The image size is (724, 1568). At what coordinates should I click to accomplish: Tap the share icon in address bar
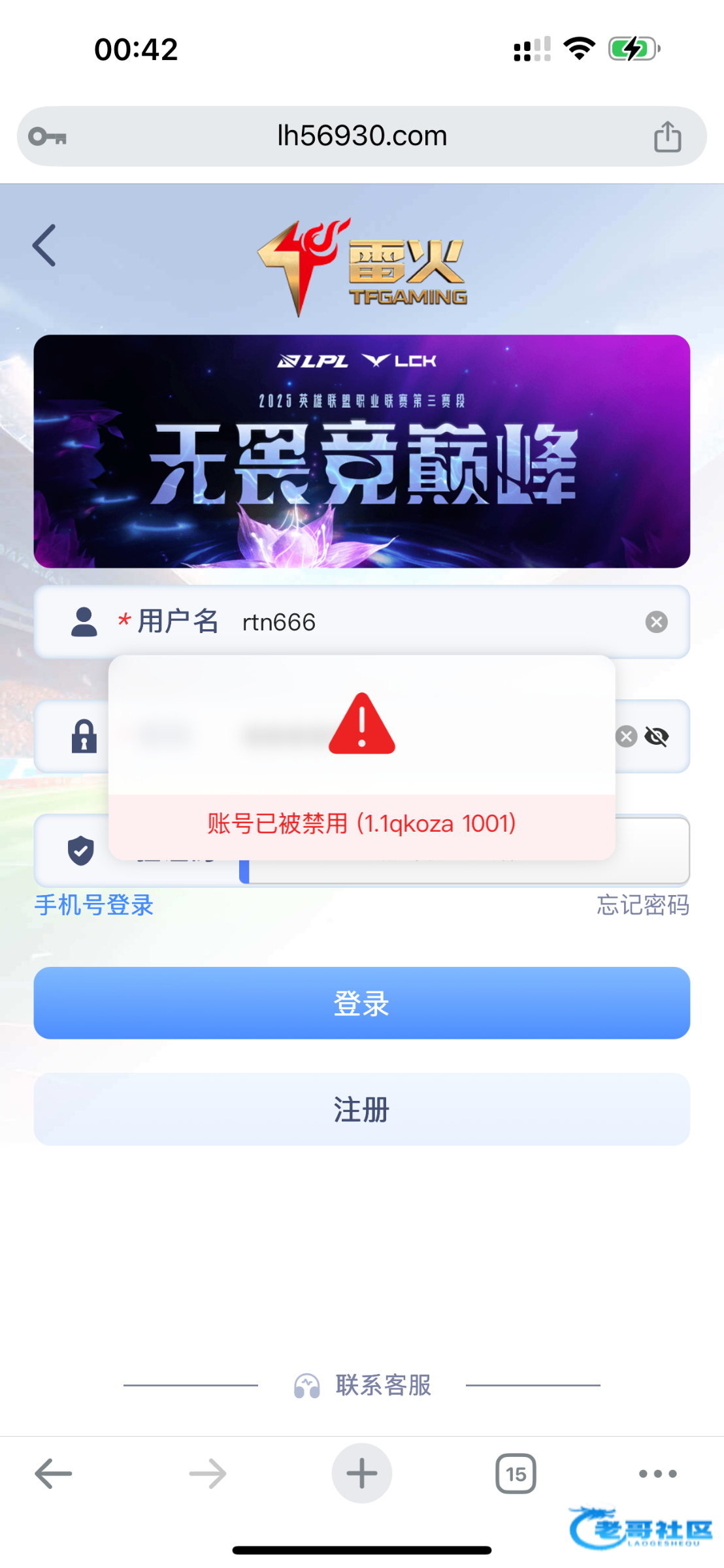(667, 137)
